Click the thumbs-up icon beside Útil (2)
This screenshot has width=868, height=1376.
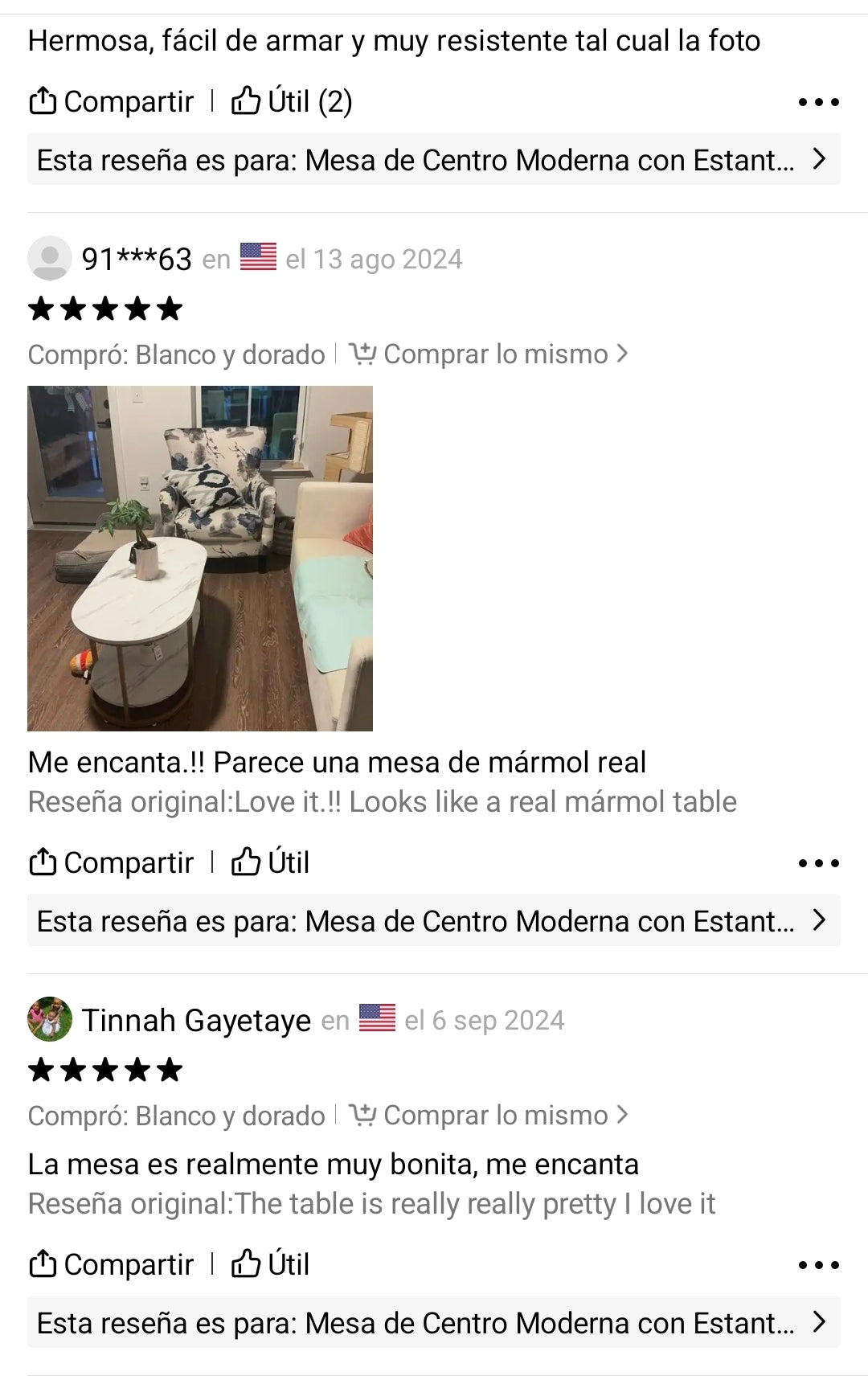(245, 100)
